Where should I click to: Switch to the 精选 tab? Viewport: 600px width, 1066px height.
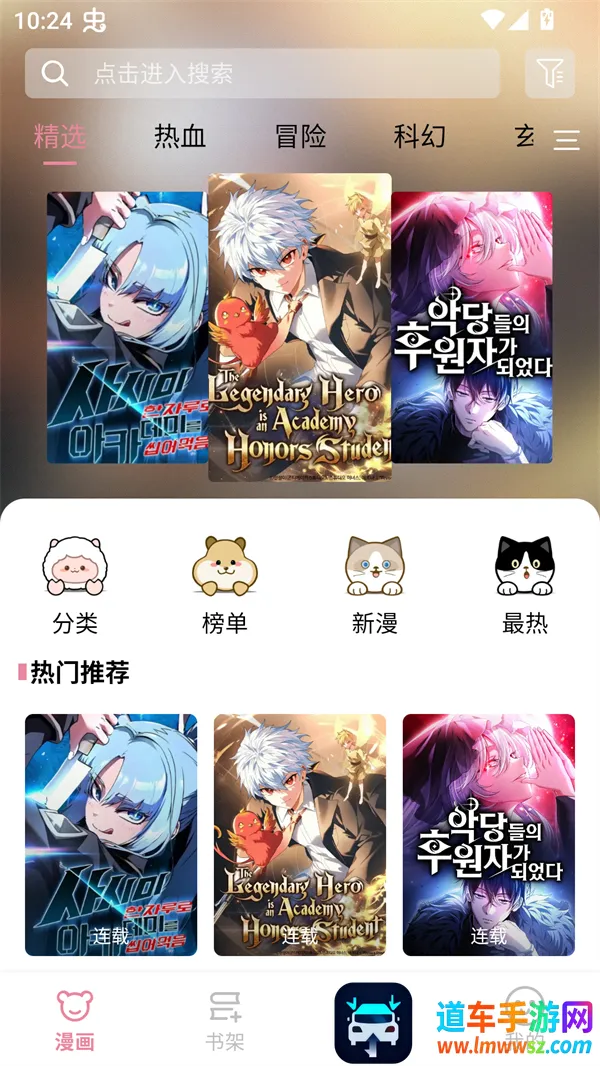click(59, 136)
